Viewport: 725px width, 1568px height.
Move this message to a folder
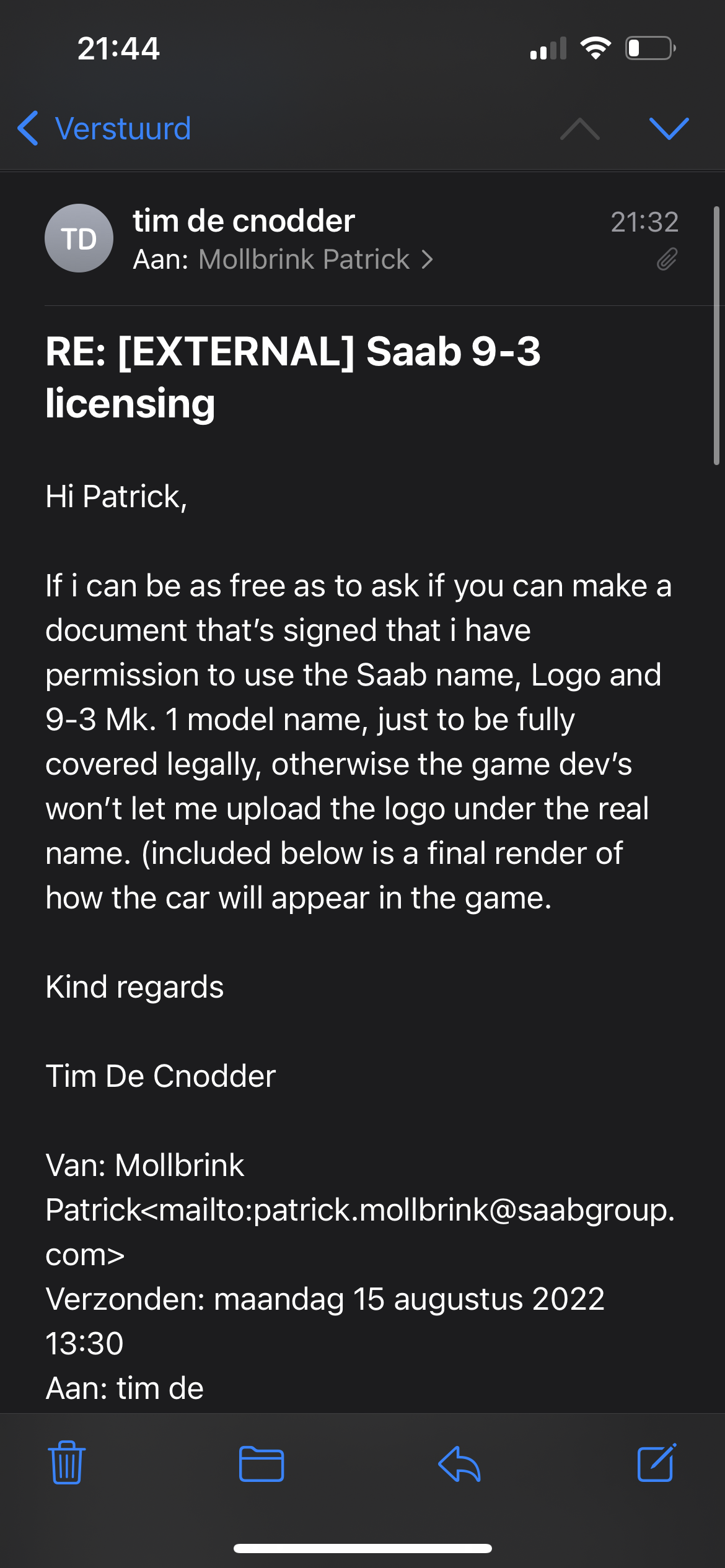[x=261, y=1464]
